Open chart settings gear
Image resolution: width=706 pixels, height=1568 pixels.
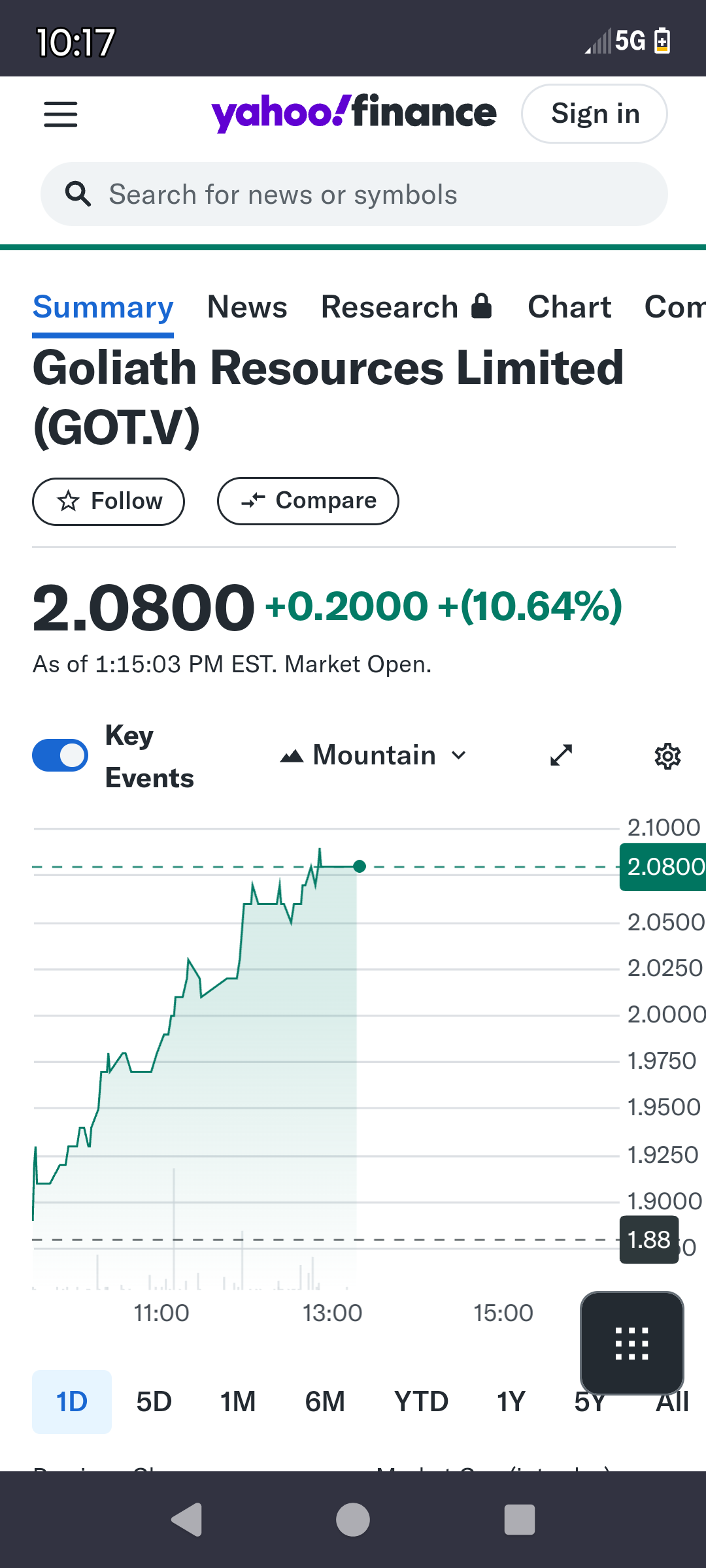(667, 756)
